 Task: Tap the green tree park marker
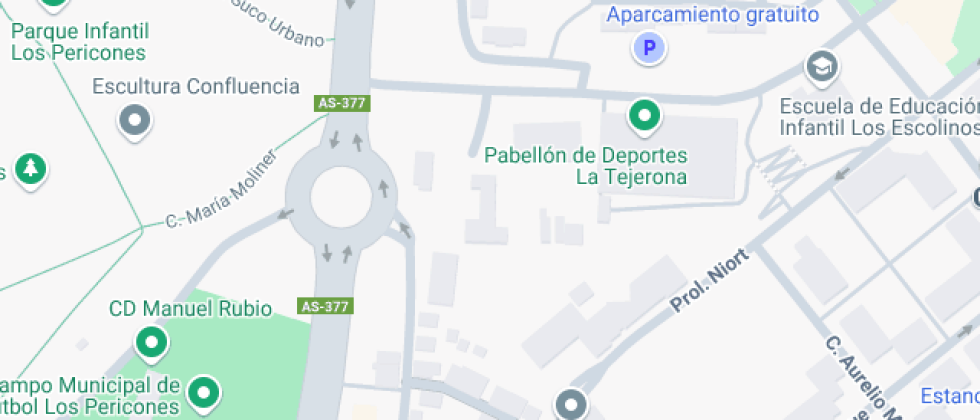[29, 170]
